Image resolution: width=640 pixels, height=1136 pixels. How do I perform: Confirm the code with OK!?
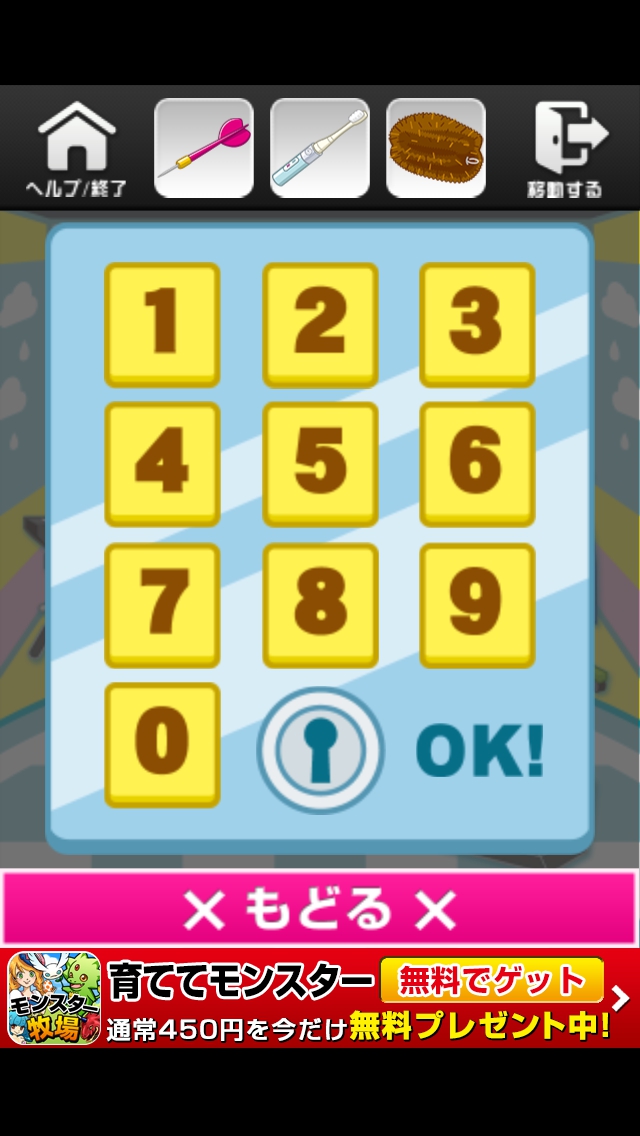pyautogui.click(x=480, y=750)
